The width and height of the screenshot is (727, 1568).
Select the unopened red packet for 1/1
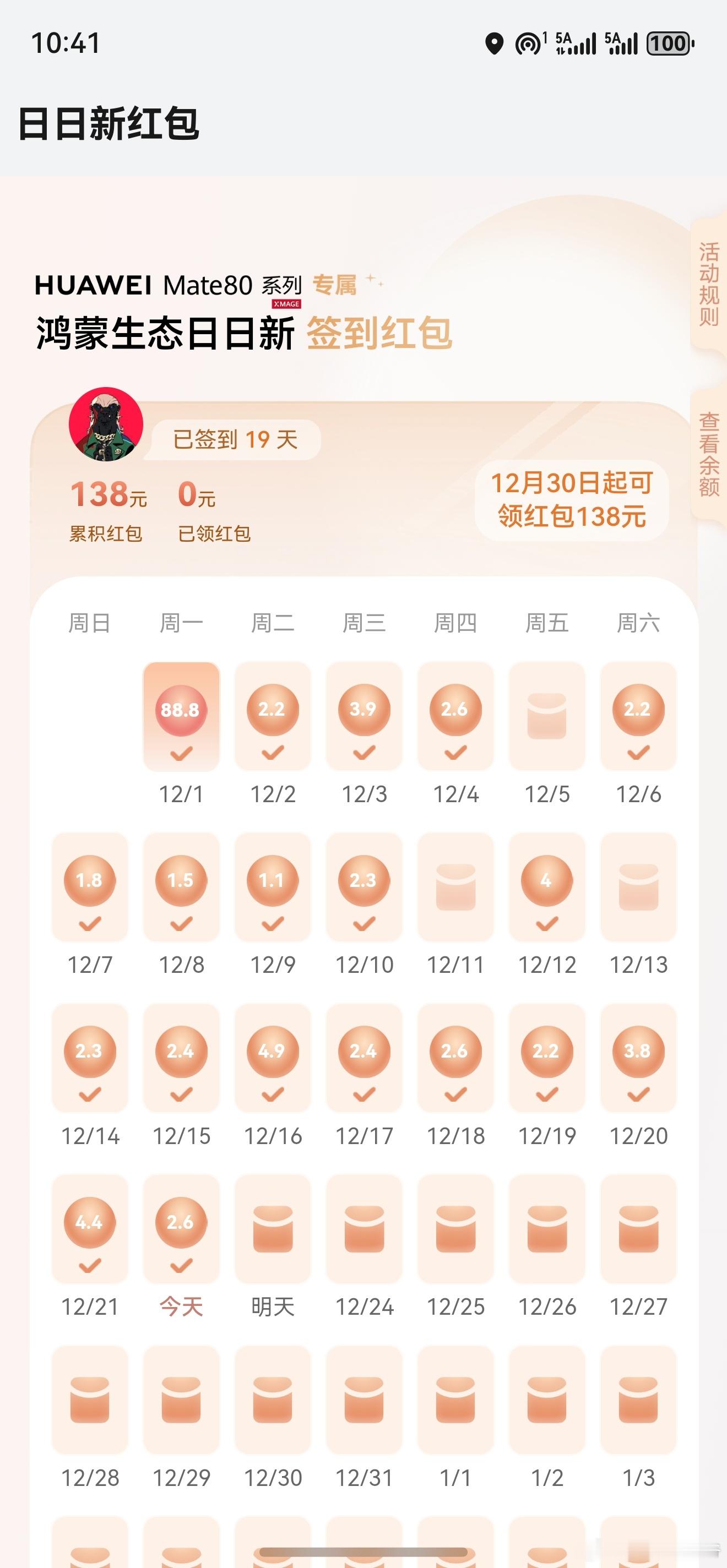(455, 1400)
